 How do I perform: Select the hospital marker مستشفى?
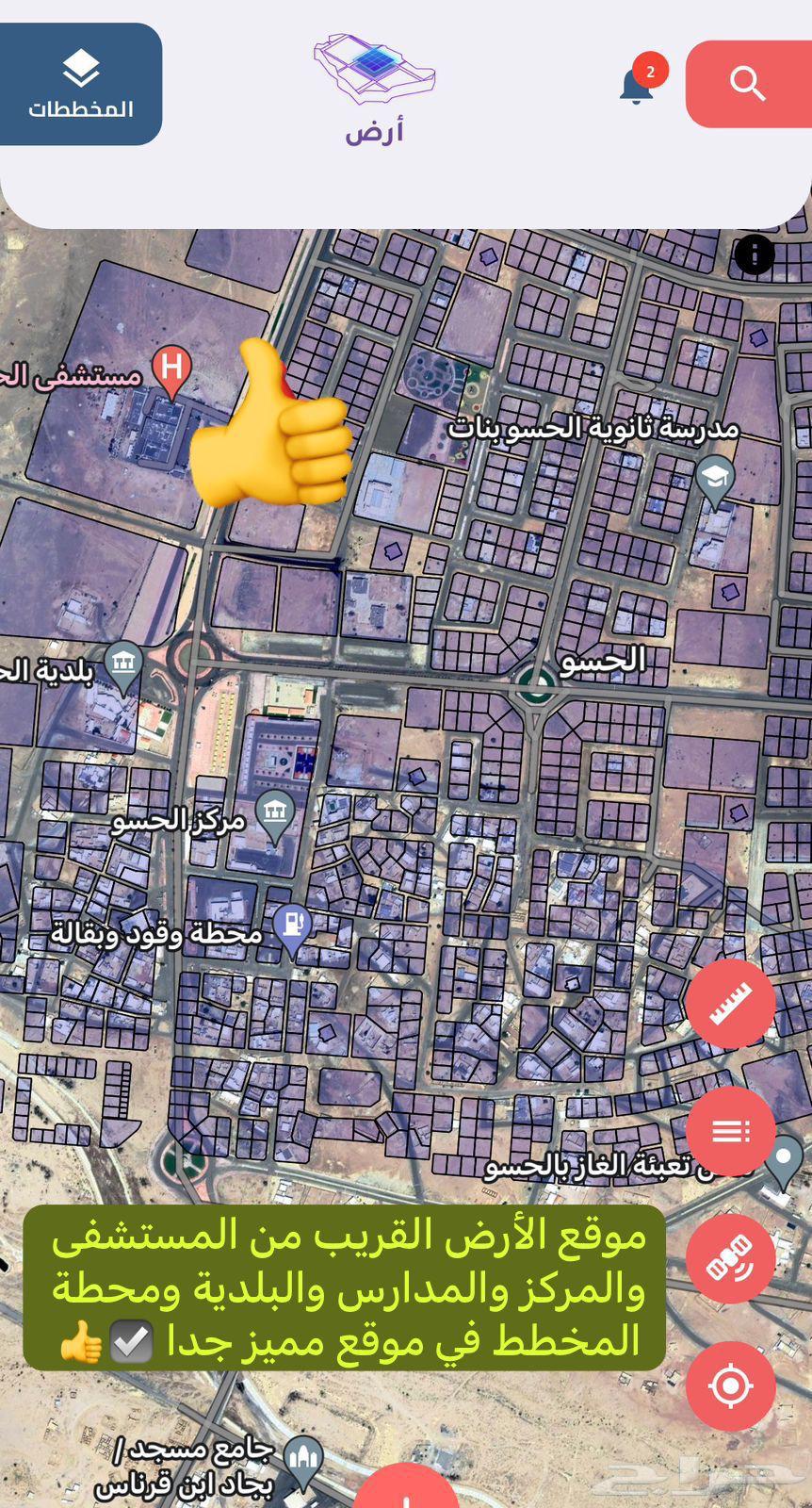(171, 369)
